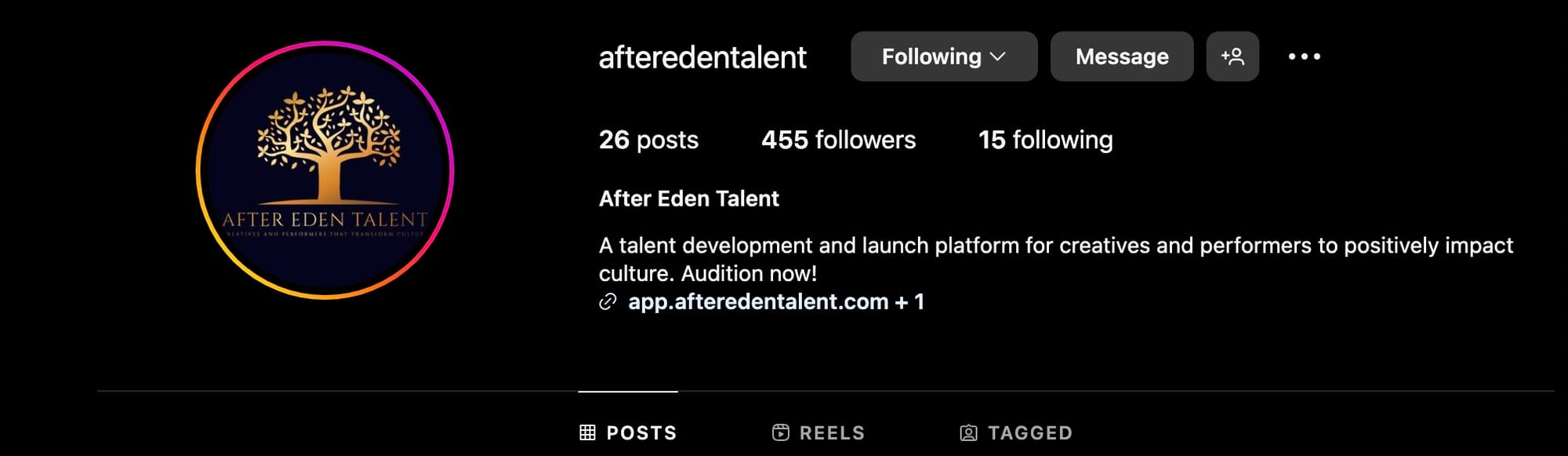
Task: Select the Posts tab
Action: (x=628, y=432)
